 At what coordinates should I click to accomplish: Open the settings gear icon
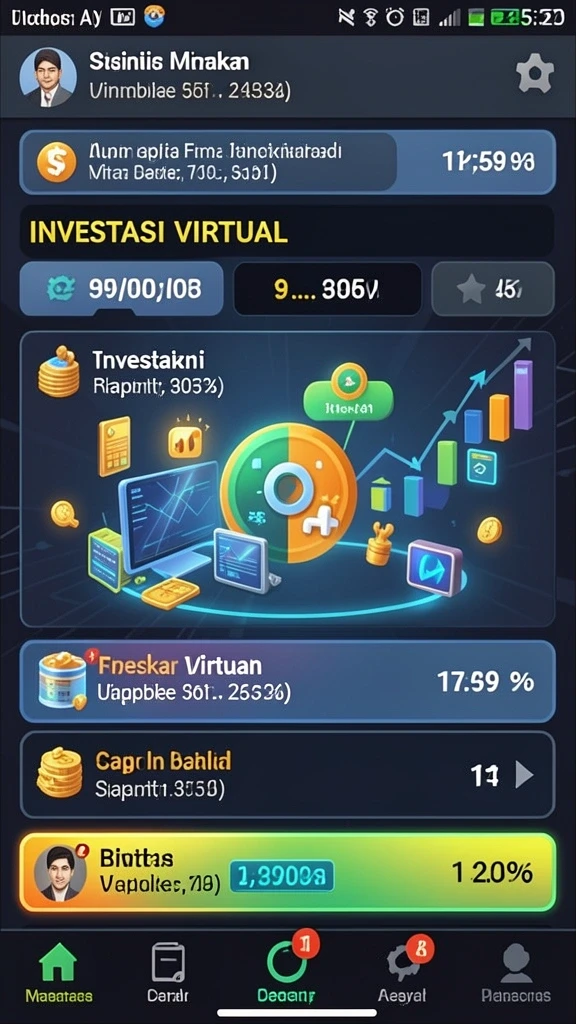[x=535, y=74]
